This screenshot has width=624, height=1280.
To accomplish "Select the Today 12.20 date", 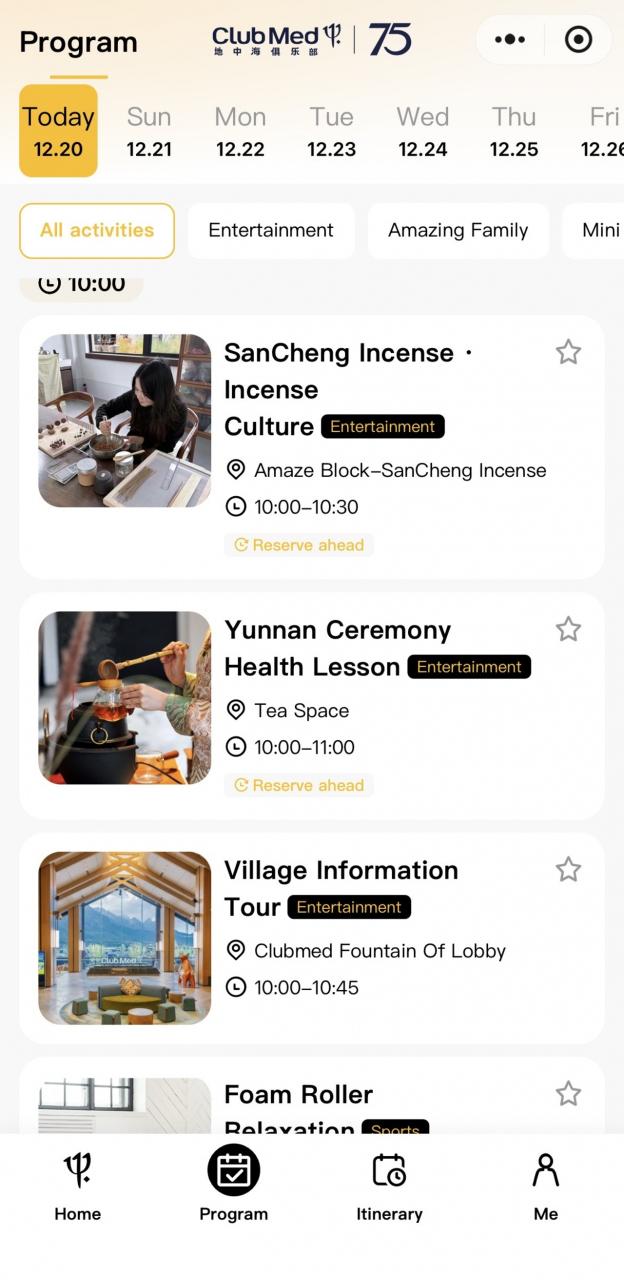I will (58, 132).
